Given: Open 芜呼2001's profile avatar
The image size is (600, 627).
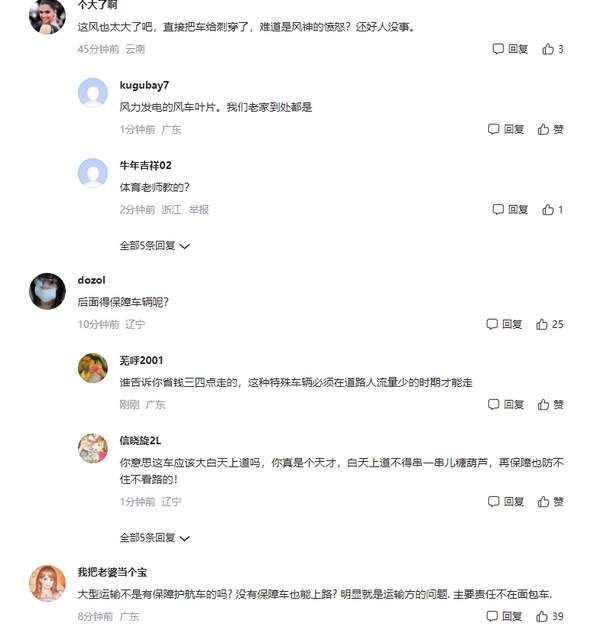Looking at the screenshot, I should point(93,367).
